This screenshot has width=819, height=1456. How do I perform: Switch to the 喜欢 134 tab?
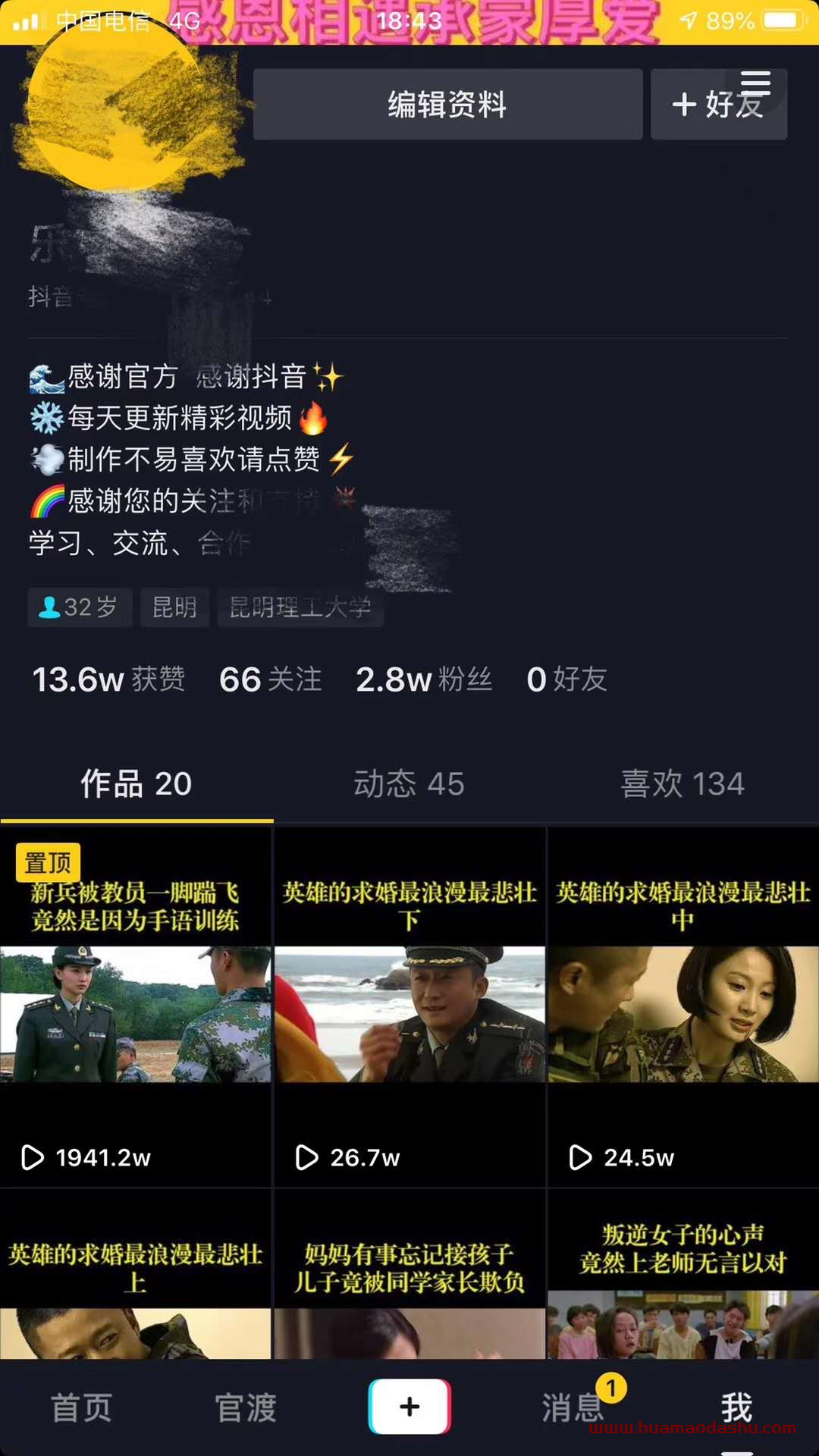(682, 784)
